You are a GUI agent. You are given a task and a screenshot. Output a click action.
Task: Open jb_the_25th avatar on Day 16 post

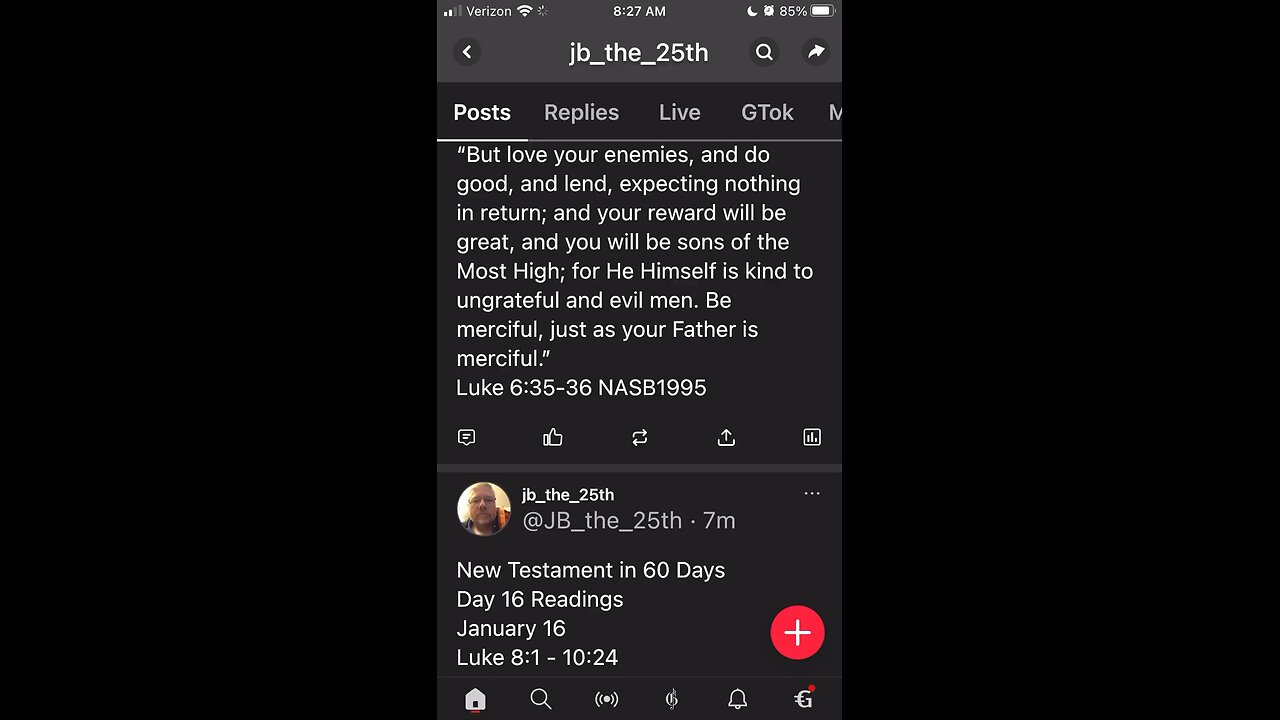pos(484,508)
